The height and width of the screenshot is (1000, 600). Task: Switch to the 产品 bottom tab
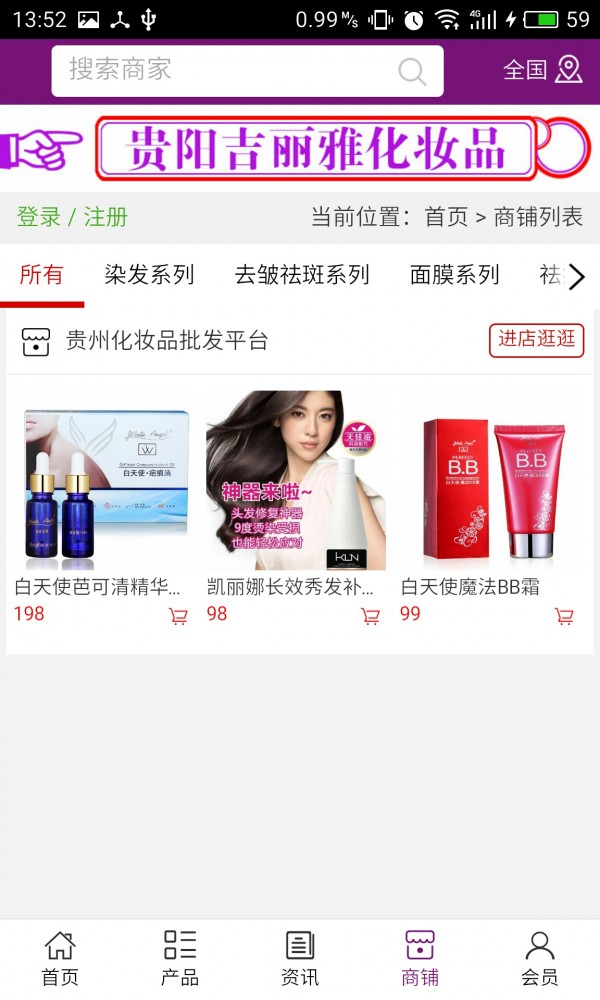pos(180,958)
